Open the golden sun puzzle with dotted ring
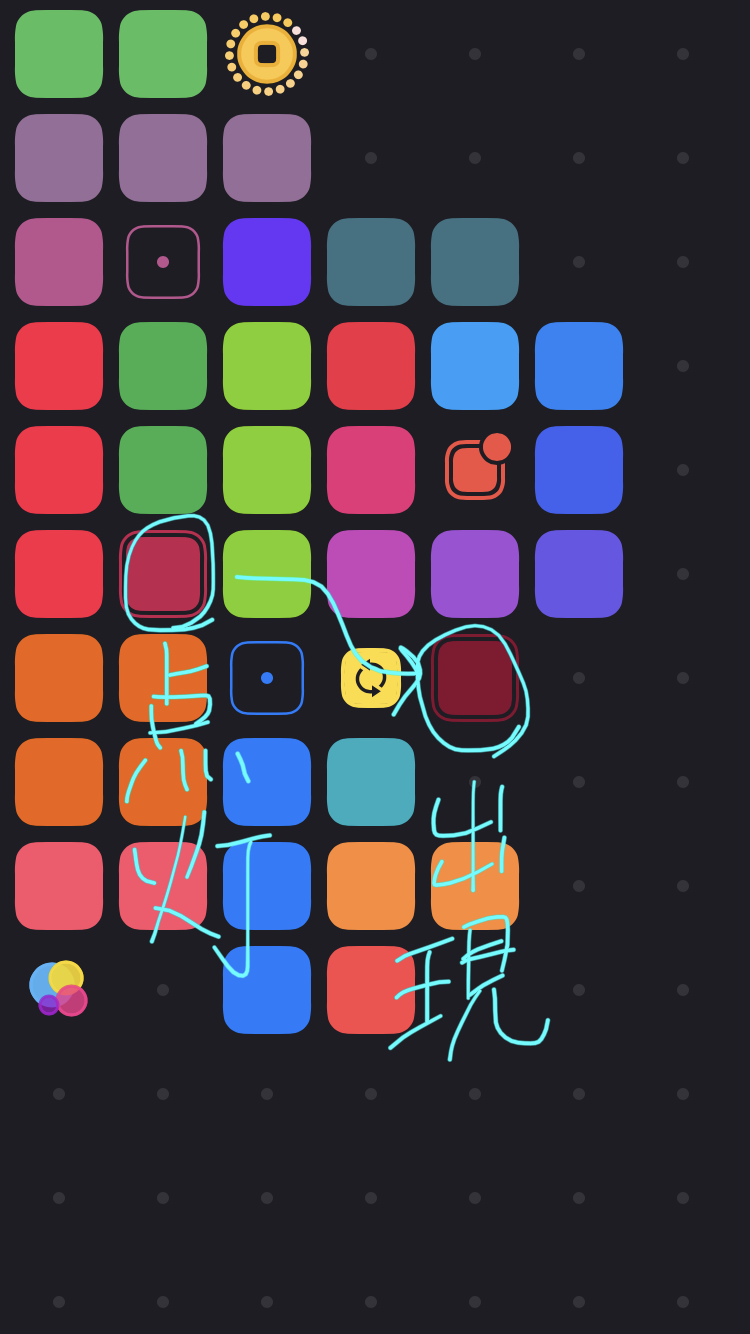Image resolution: width=750 pixels, height=1334 pixels. pos(267,54)
